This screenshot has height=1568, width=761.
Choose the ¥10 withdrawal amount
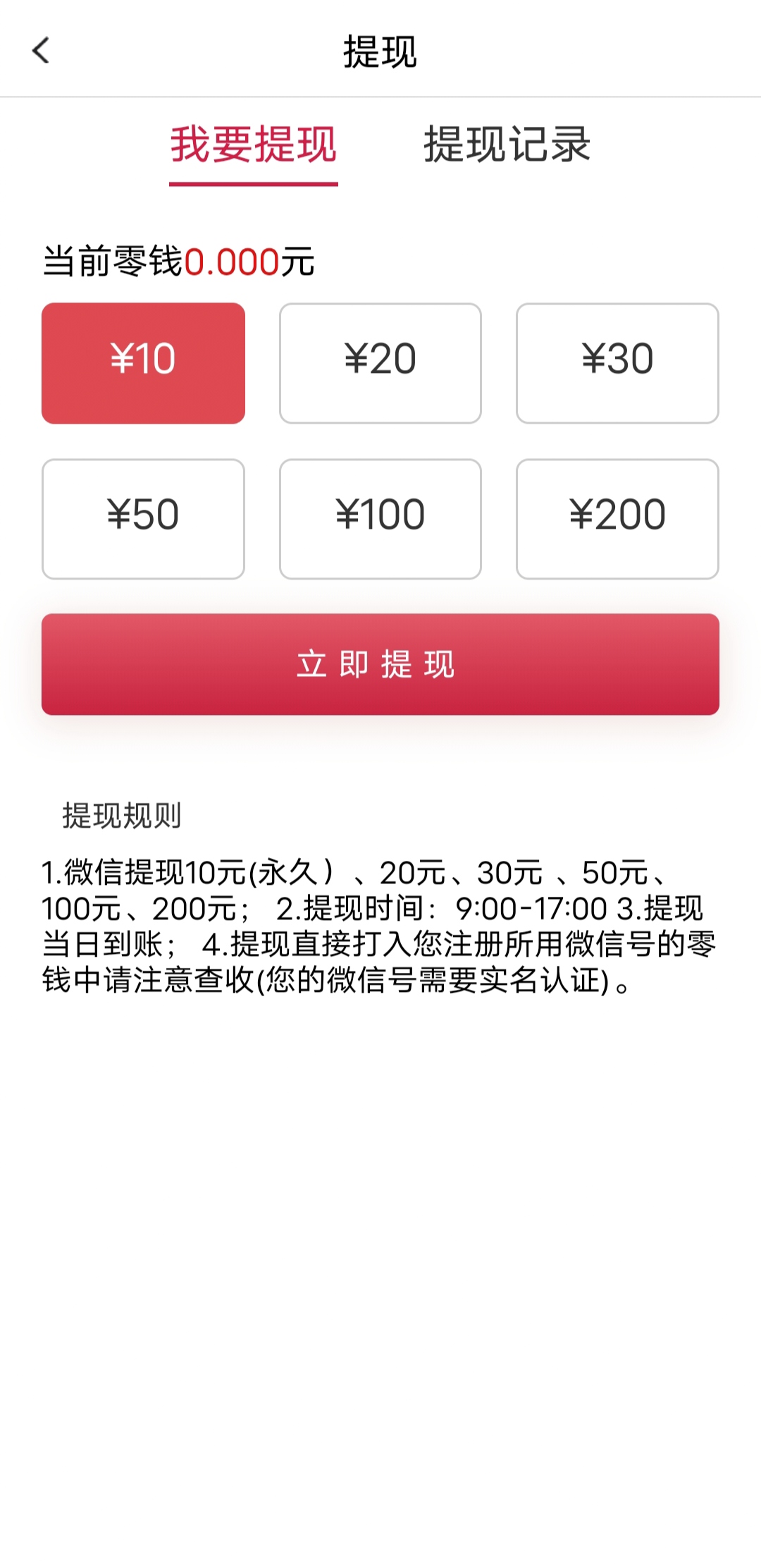(143, 363)
